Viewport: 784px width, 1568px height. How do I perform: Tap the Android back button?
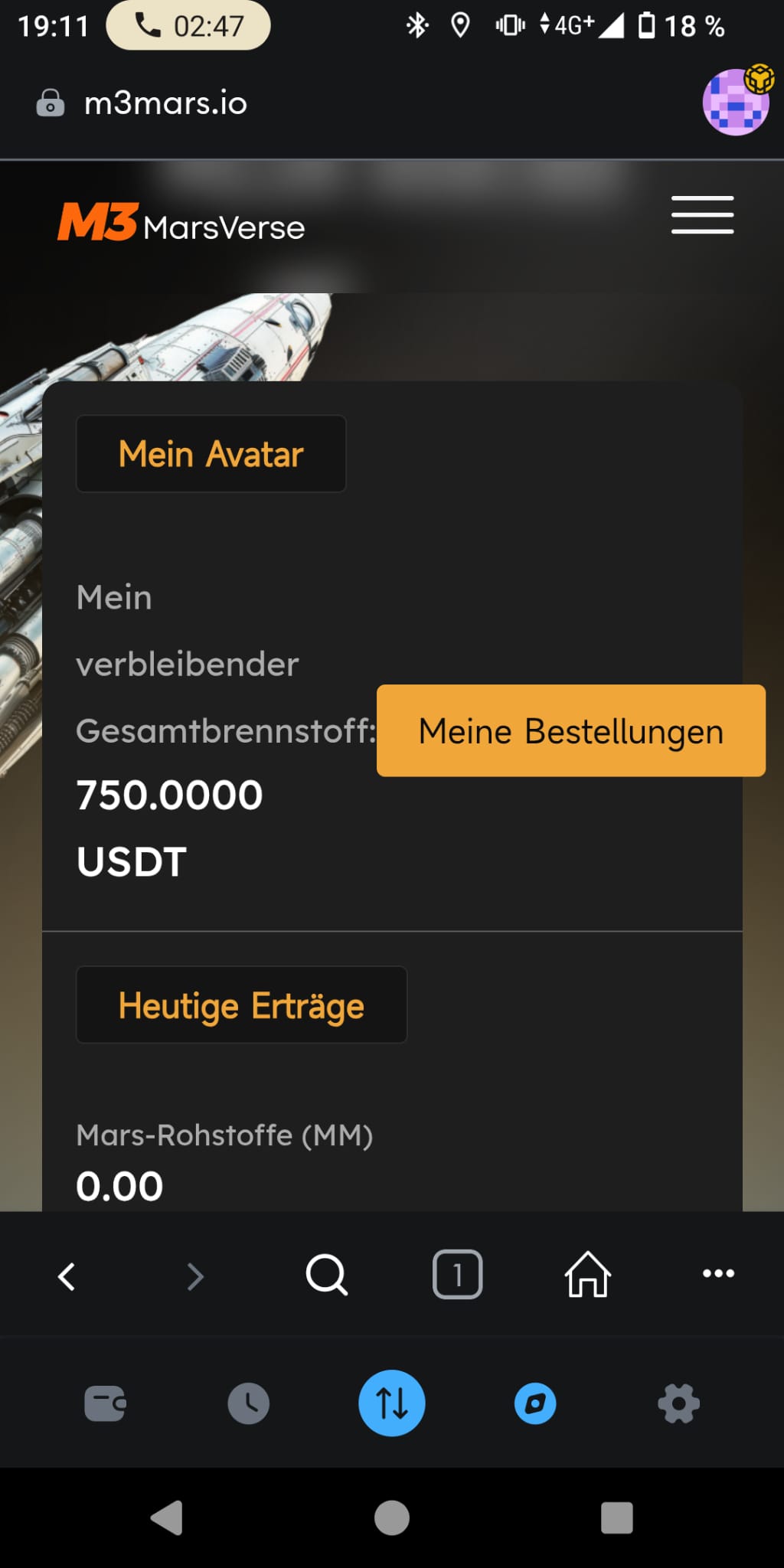[168, 1517]
